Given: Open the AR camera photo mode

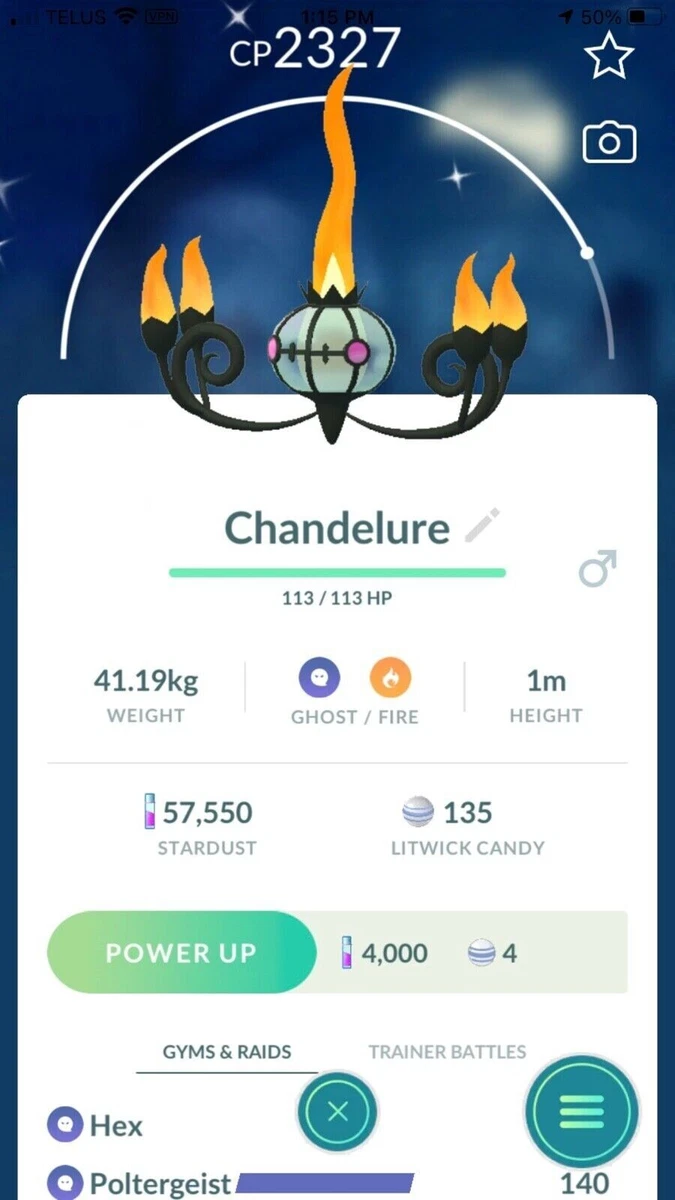Looking at the screenshot, I should [609, 144].
